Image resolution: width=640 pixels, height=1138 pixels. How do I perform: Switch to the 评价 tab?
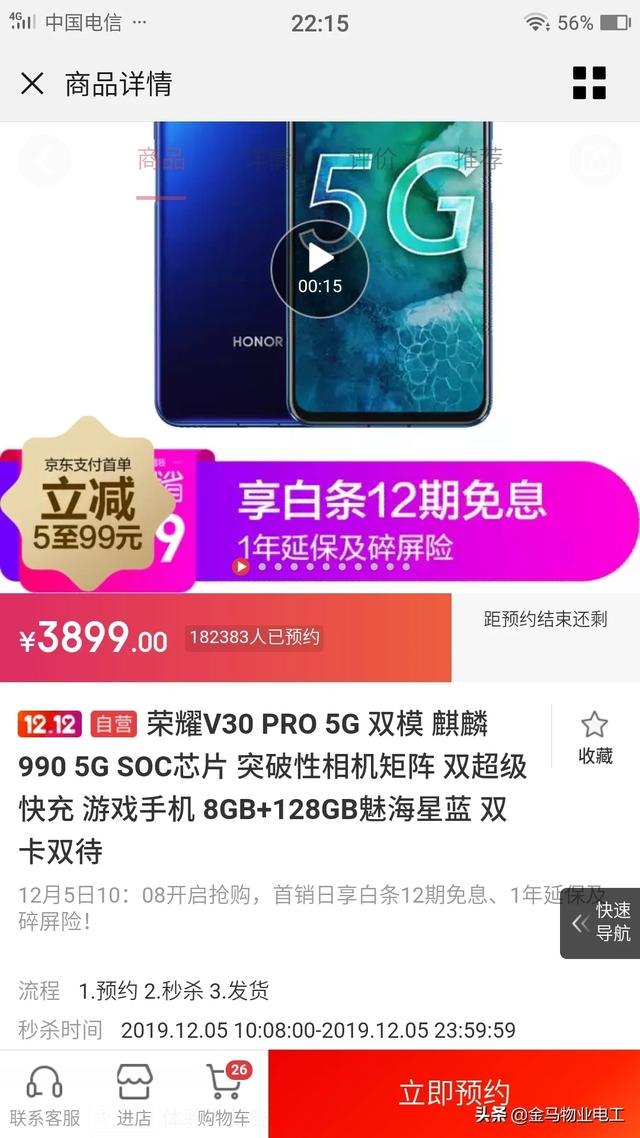pyautogui.click(x=373, y=159)
